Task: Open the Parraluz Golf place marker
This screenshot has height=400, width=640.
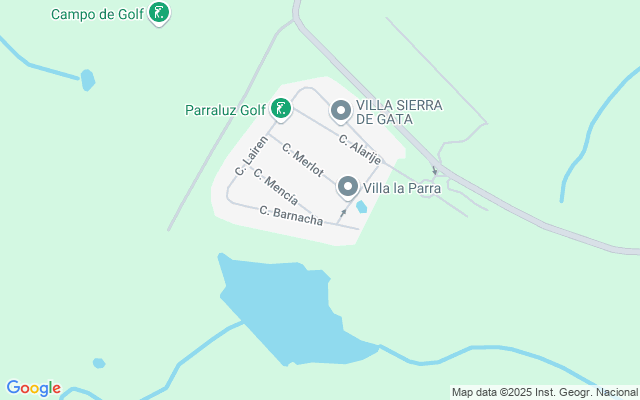Action: [x=281, y=109]
